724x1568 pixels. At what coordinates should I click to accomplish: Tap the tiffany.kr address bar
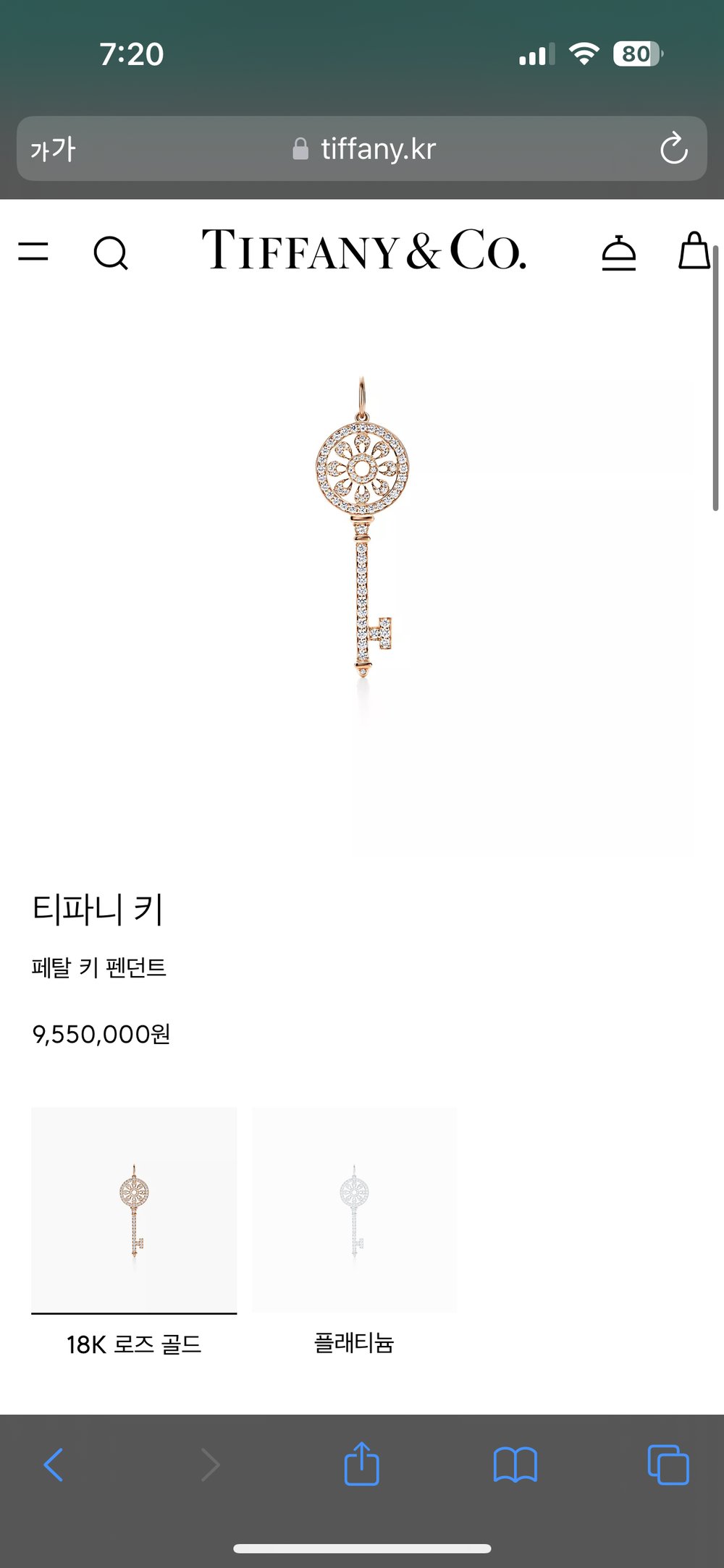[364, 149]
